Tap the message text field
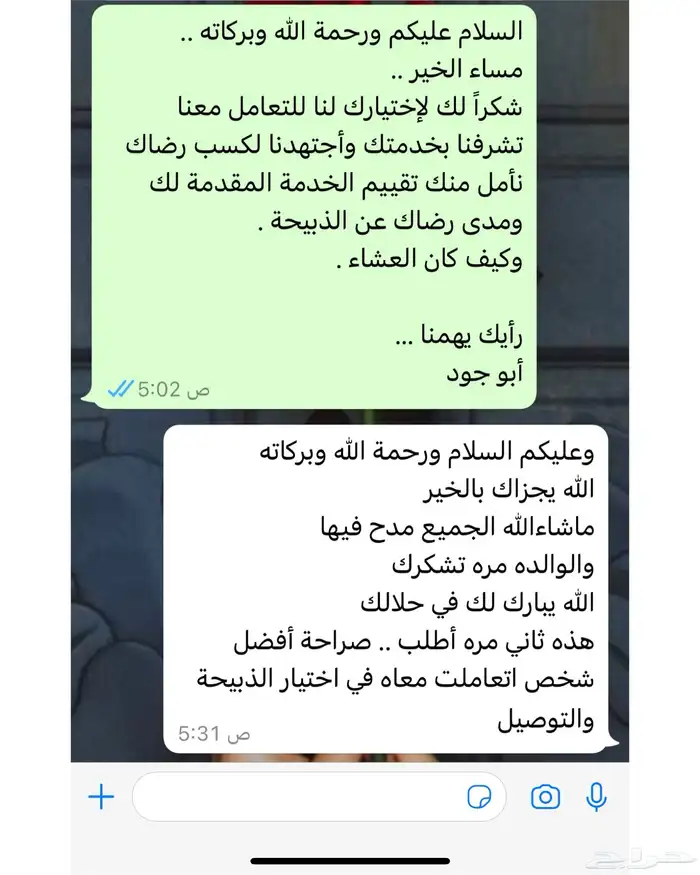This screenshot has width=700, height=875. pyautogui.click(x=319, y=796)
